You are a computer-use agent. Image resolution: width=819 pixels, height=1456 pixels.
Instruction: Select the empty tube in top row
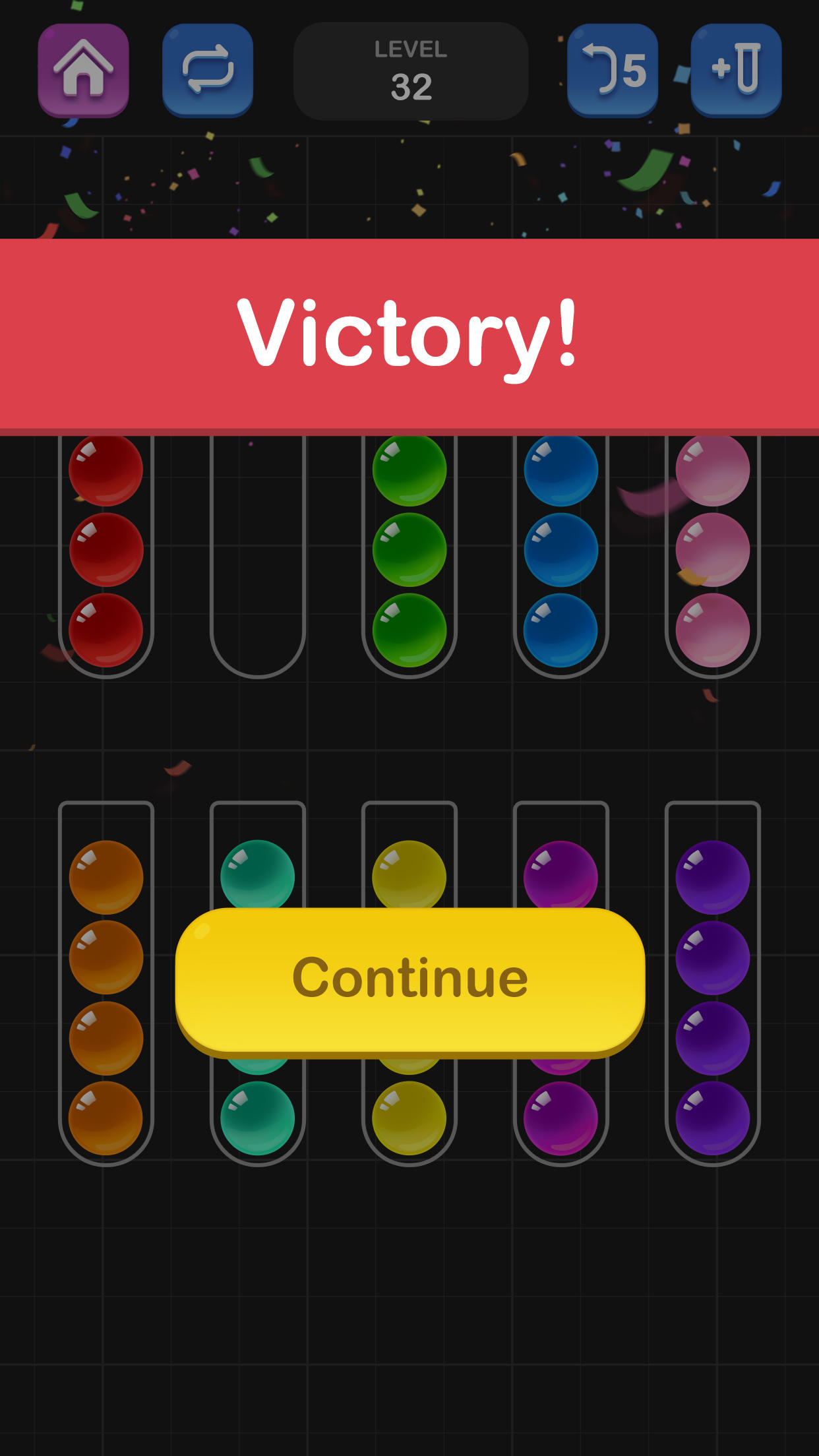pyautogui.click(x=258, y=561)
